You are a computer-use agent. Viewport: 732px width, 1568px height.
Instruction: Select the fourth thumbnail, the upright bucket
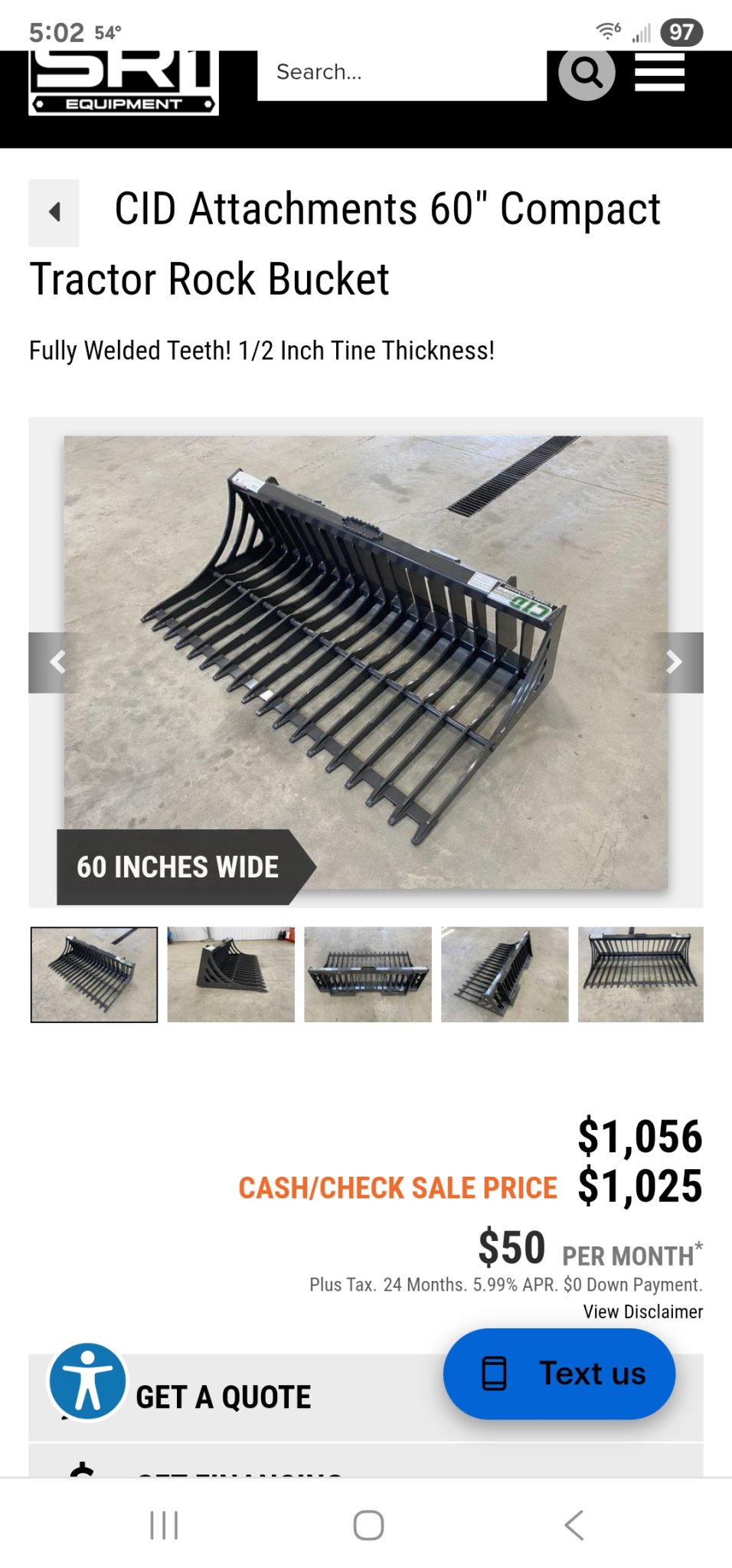coord(505,974)
